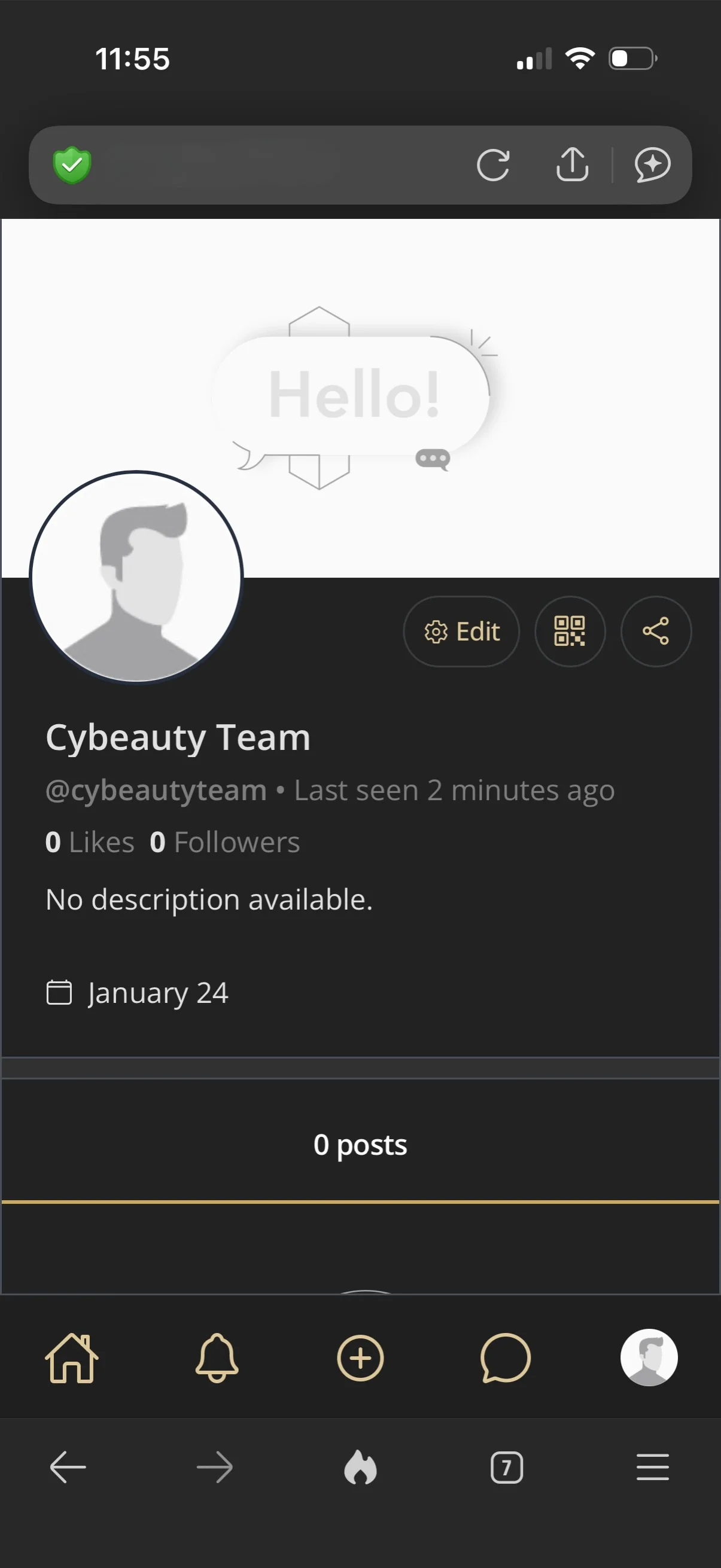The width and height of the screenshot is (721, 1568).
Task: Share this profile
Action: tap(655, 632)
